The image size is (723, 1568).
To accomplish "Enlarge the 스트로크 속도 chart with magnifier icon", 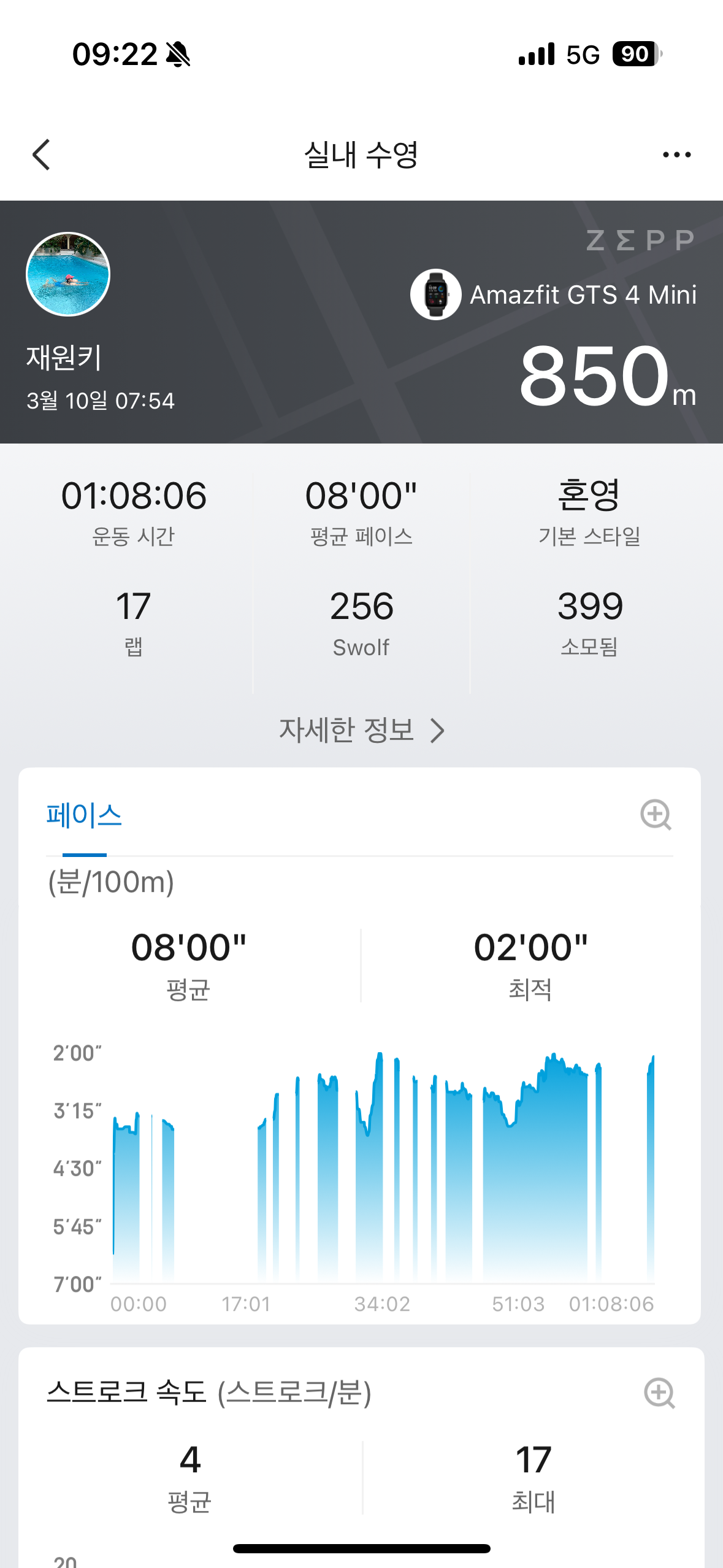I will point(659,1393).
